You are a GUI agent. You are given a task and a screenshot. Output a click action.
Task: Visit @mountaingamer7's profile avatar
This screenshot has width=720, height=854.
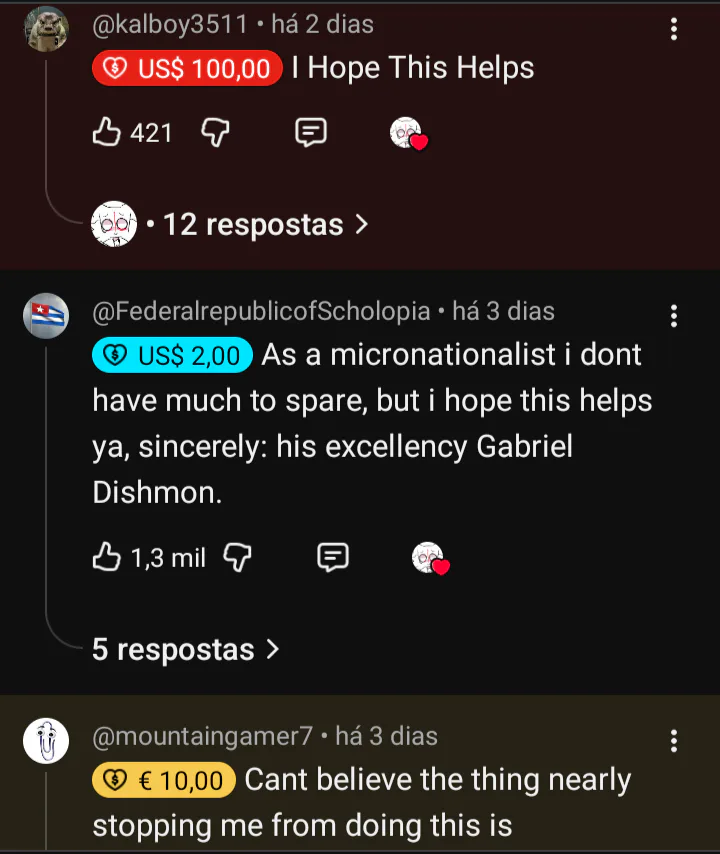[46, 741]
